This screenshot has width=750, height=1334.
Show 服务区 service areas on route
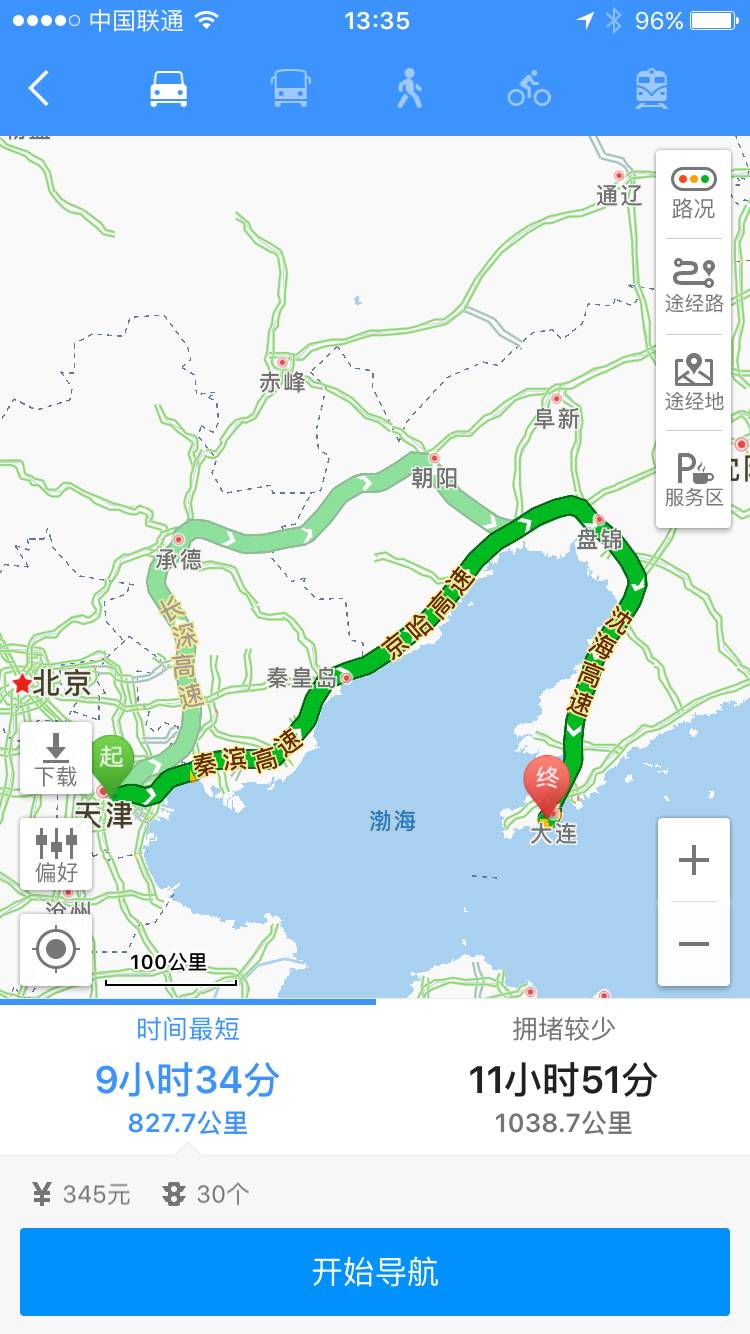click(x=693, y=480)
